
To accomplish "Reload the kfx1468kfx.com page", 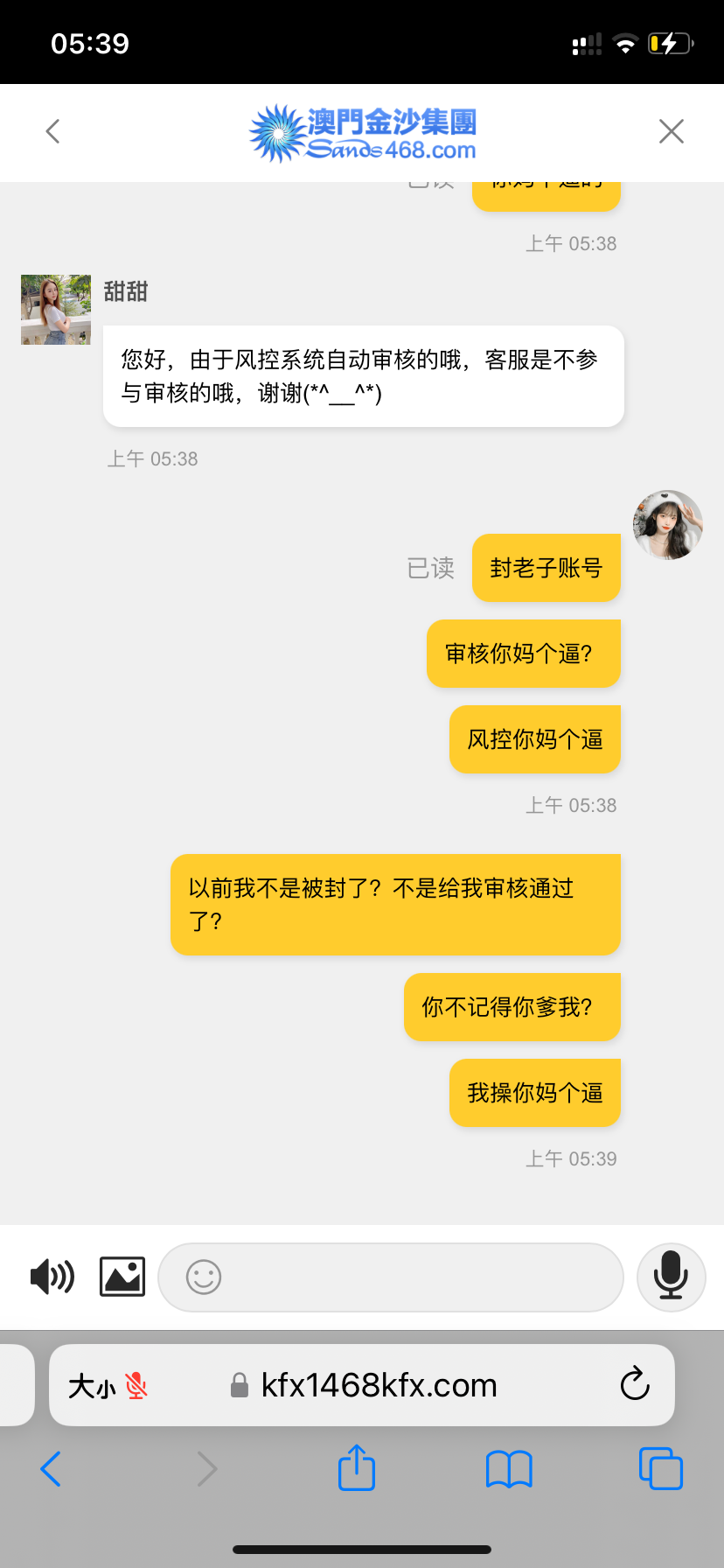I will tap(635, 1385).
